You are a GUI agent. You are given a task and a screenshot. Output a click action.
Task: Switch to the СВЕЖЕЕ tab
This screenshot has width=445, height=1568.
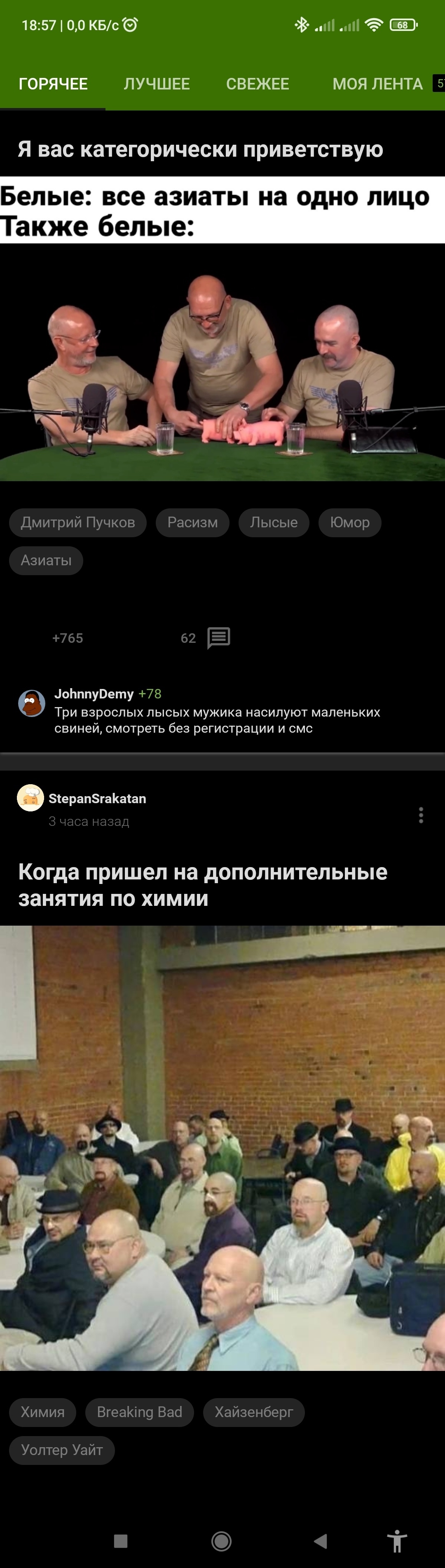tap(258, 84)
